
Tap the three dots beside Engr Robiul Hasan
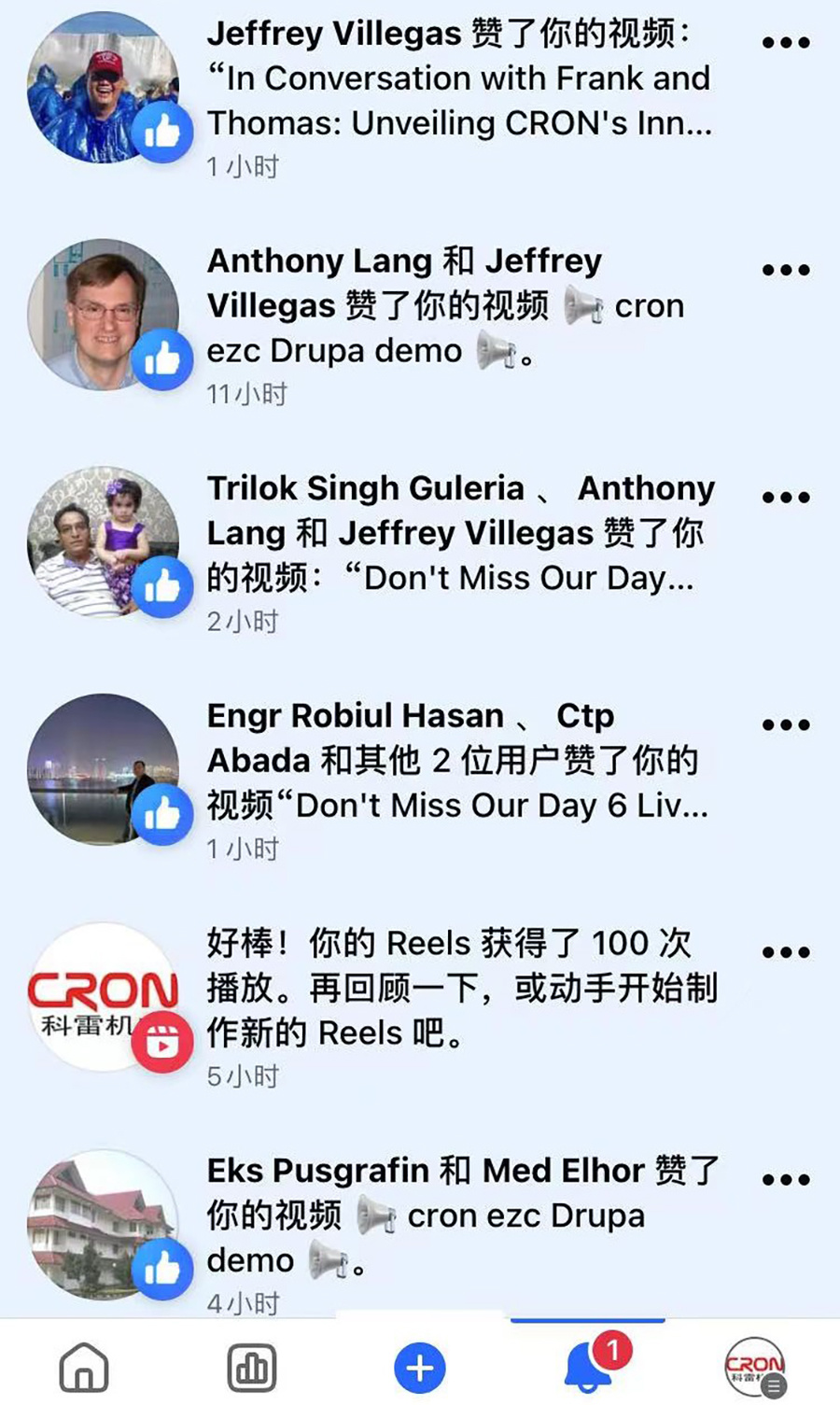(786, 724)
